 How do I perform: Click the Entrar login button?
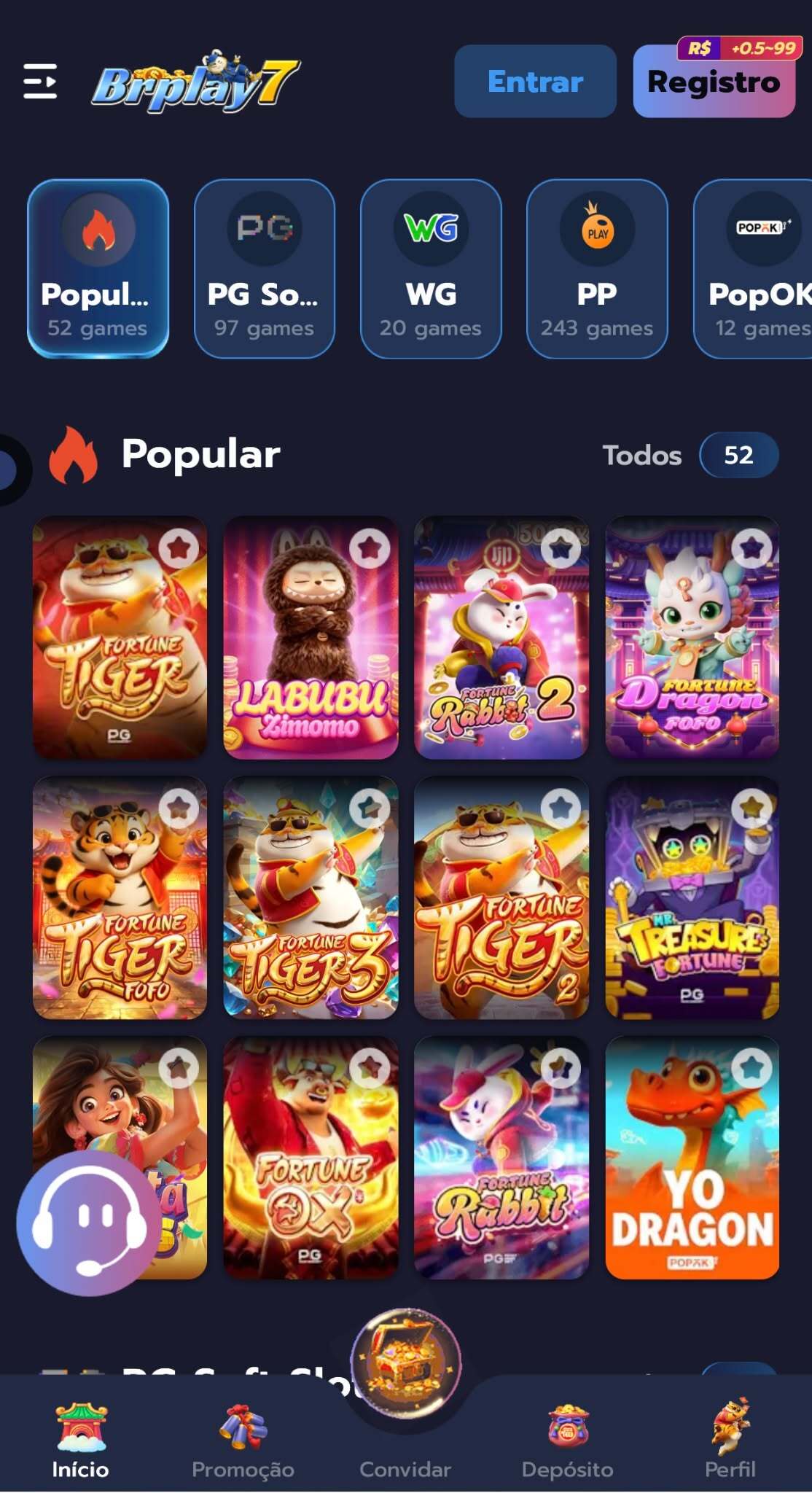click(534, 82)
